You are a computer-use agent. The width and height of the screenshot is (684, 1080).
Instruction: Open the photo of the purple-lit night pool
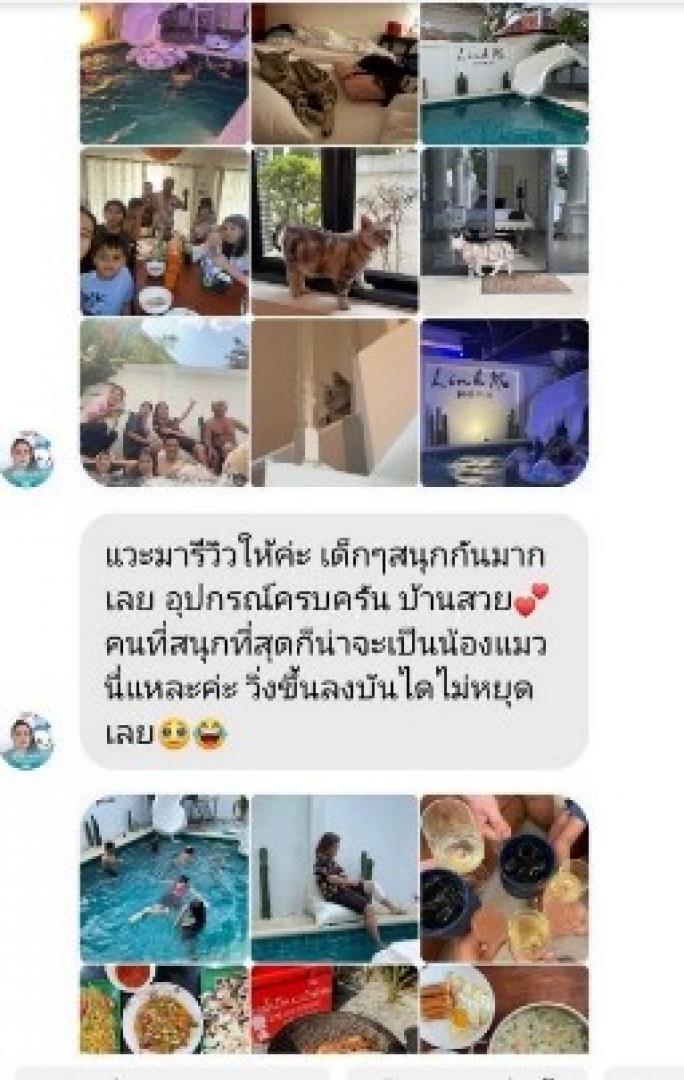pyautogui.click(x=163, y=73)
